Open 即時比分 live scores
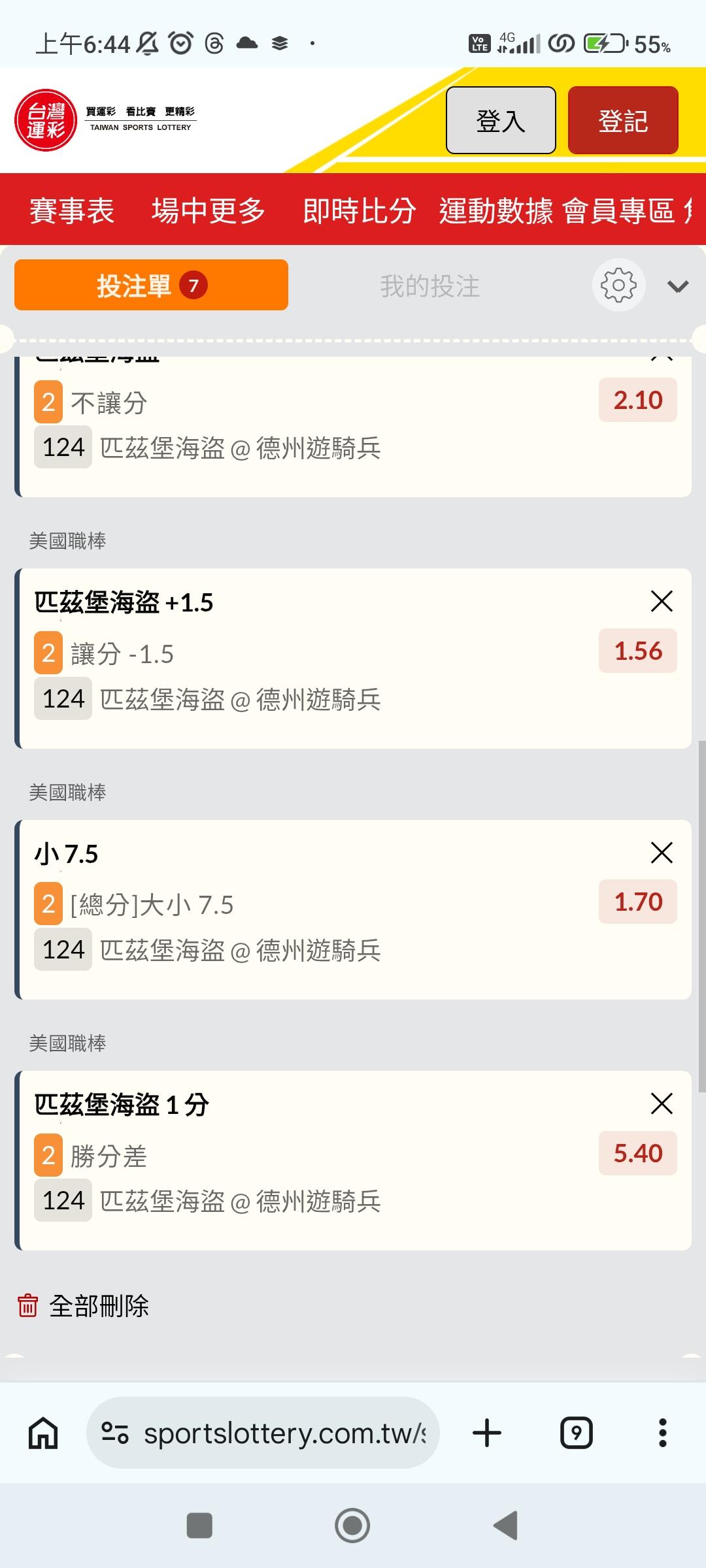This screenshot has height=1568, width=706. coord(359,210)
